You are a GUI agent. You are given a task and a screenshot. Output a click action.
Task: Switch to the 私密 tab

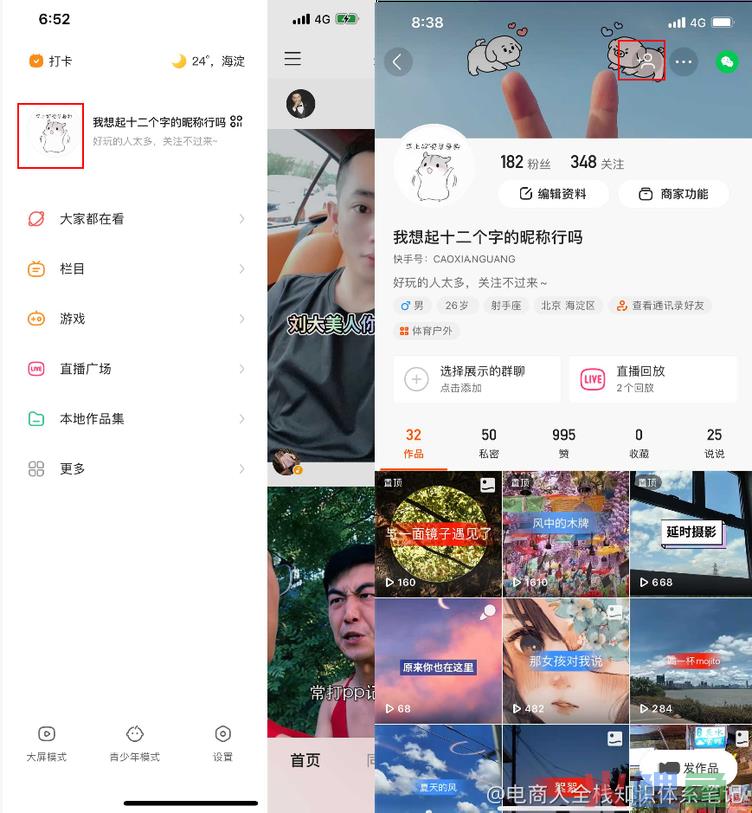pyautogui.click(x=488, y=442)
